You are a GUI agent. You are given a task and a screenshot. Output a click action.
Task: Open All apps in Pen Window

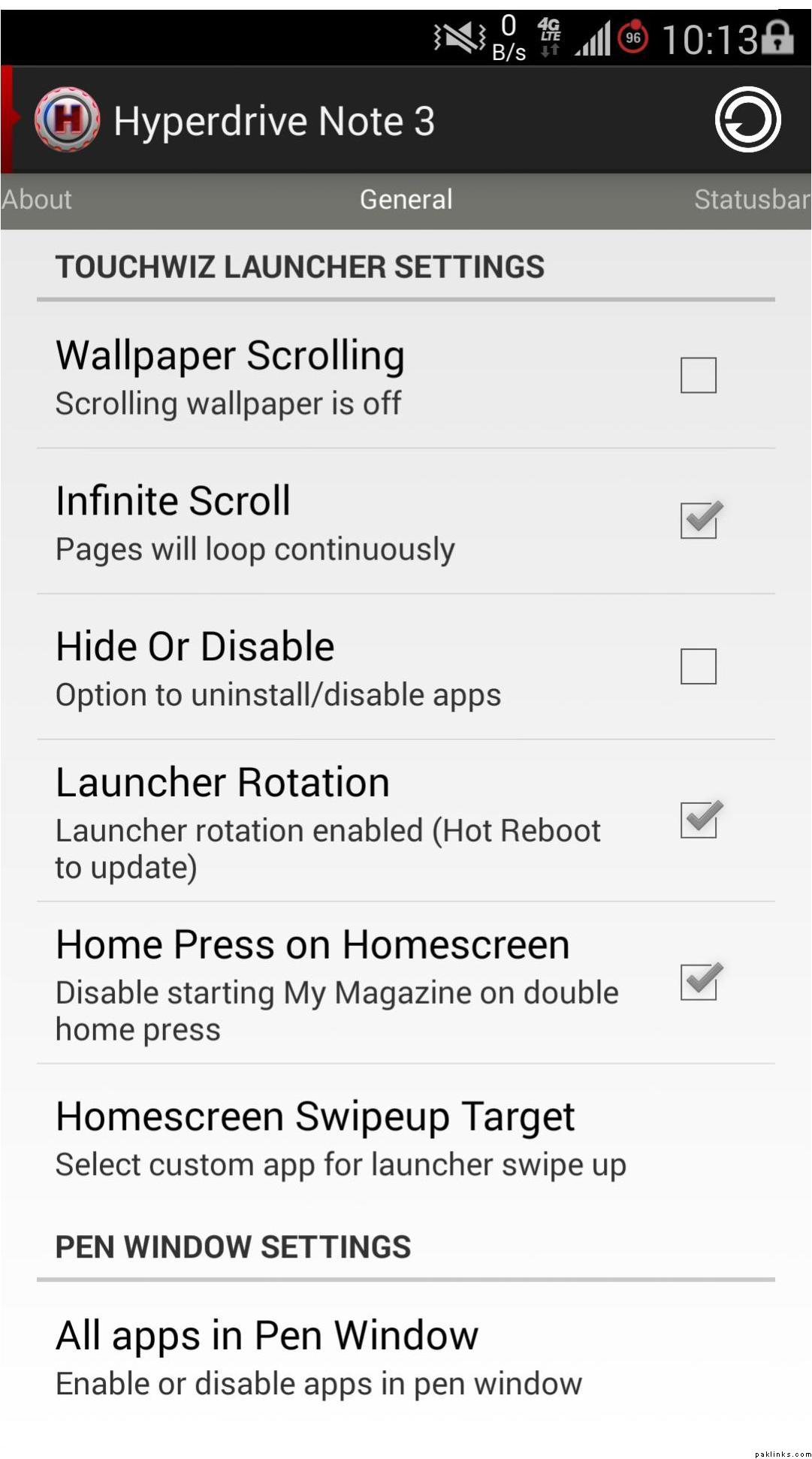tap(319, 1358)
